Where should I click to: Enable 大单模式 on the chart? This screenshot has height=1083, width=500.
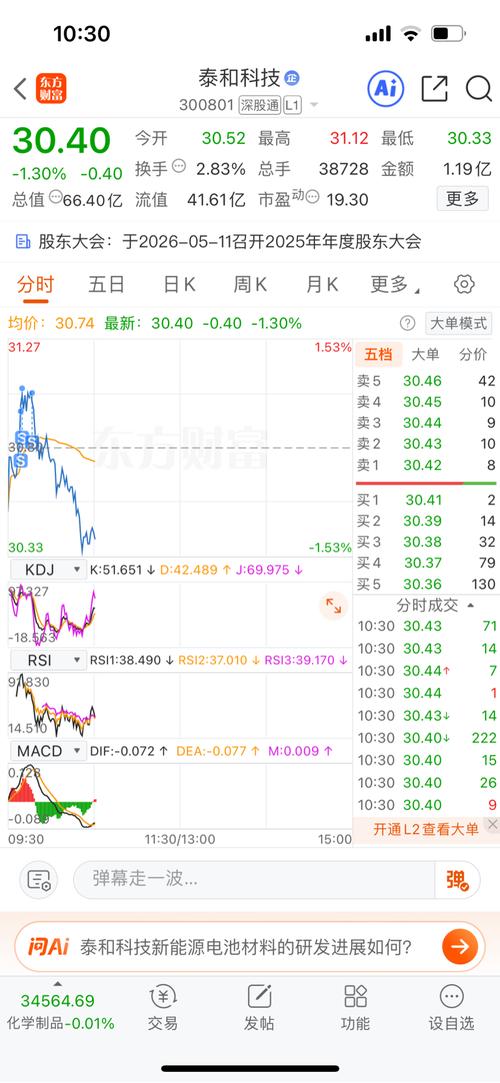click(459, 323)
